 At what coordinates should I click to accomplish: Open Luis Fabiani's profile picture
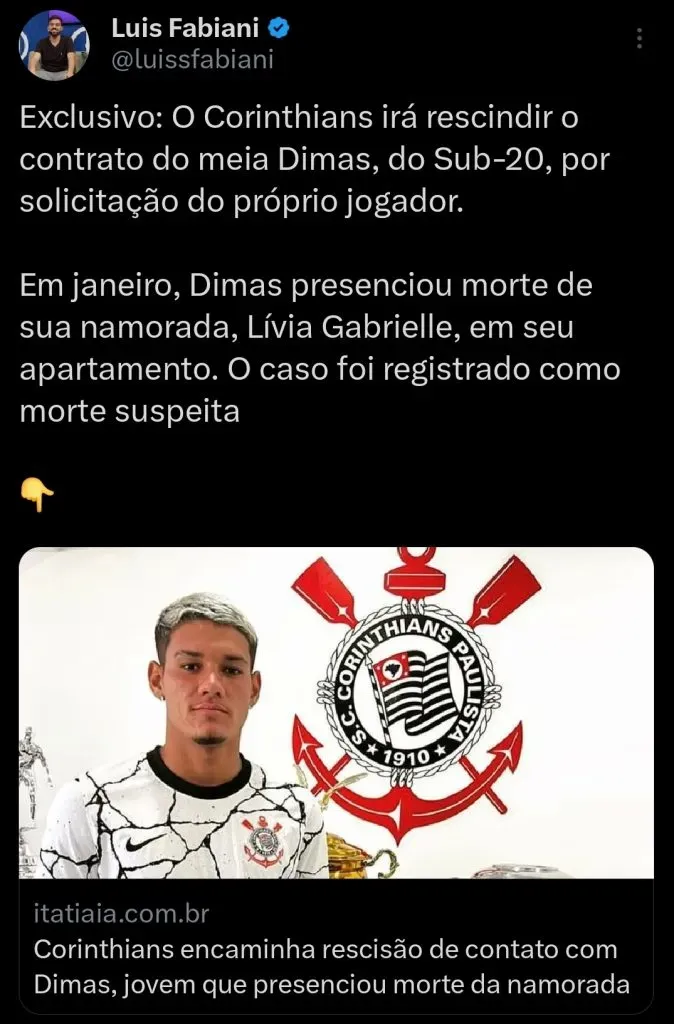tap(54, 45)
